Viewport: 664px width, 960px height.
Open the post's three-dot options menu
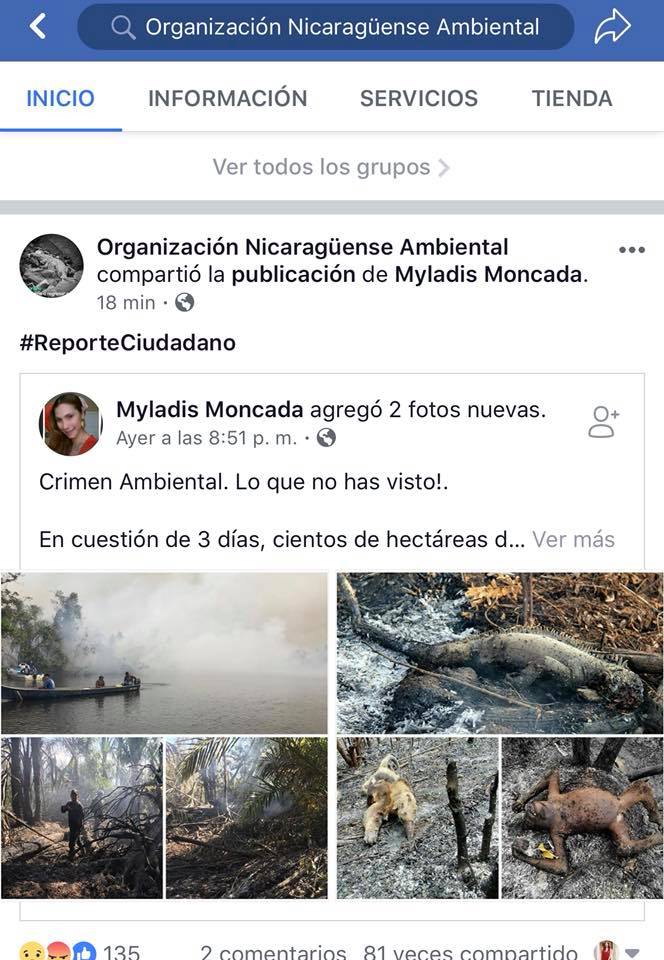point(631,250)
